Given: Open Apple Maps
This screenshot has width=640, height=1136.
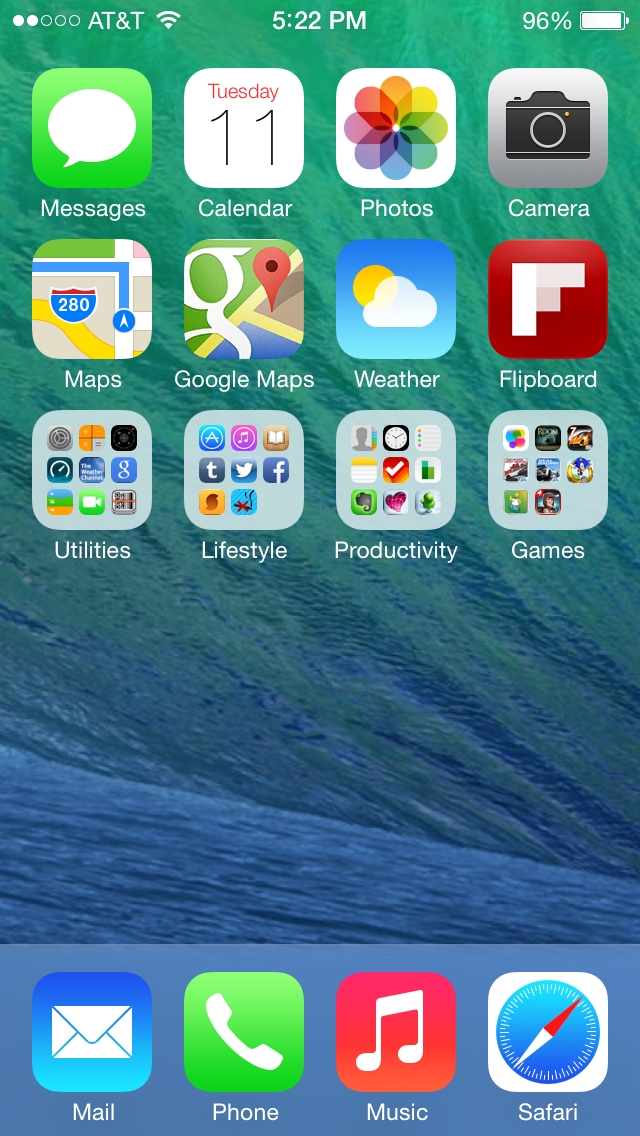Looking at the screenshot, I should (x=92, y=299).
